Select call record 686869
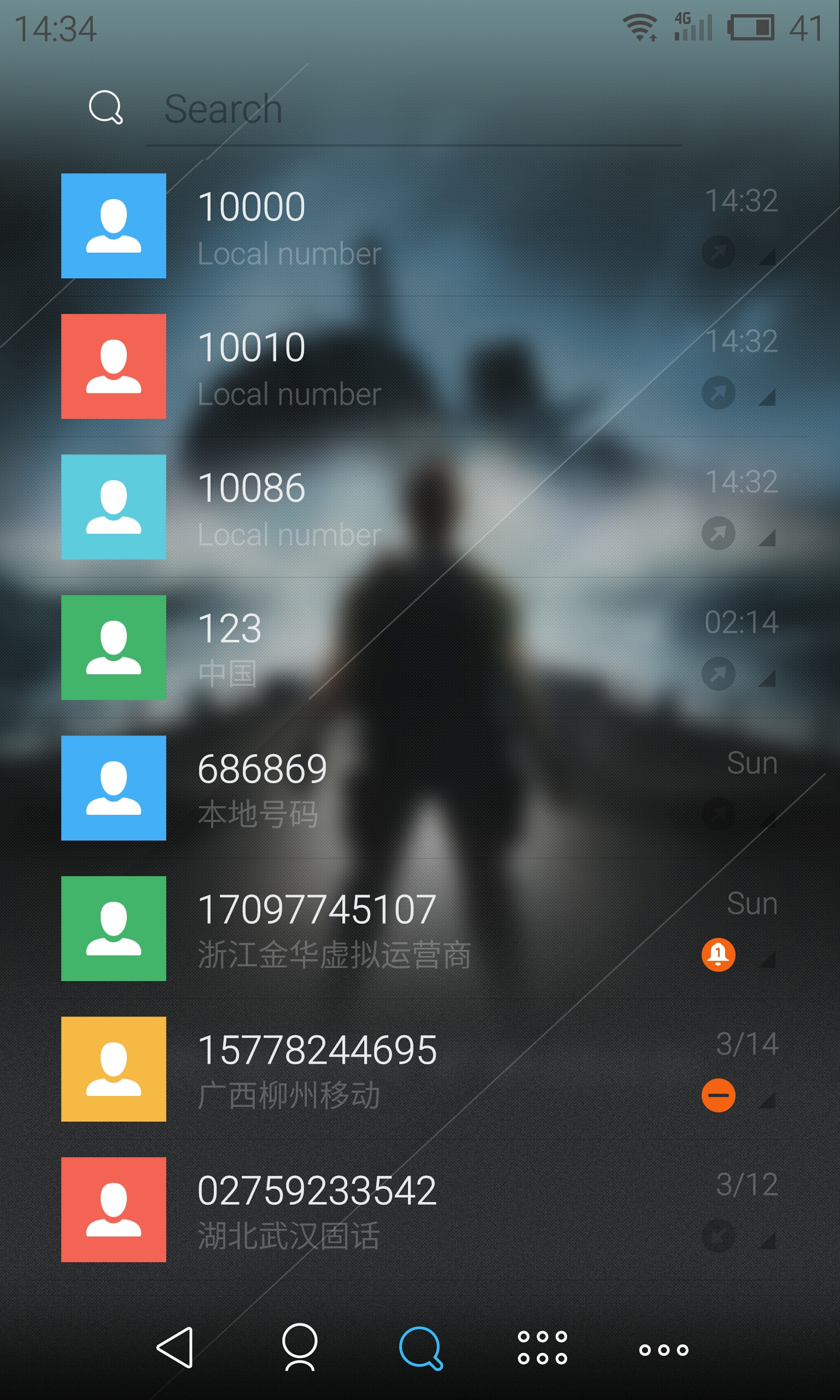Screen dimensions: 840x1400 (x=420, y=787)
